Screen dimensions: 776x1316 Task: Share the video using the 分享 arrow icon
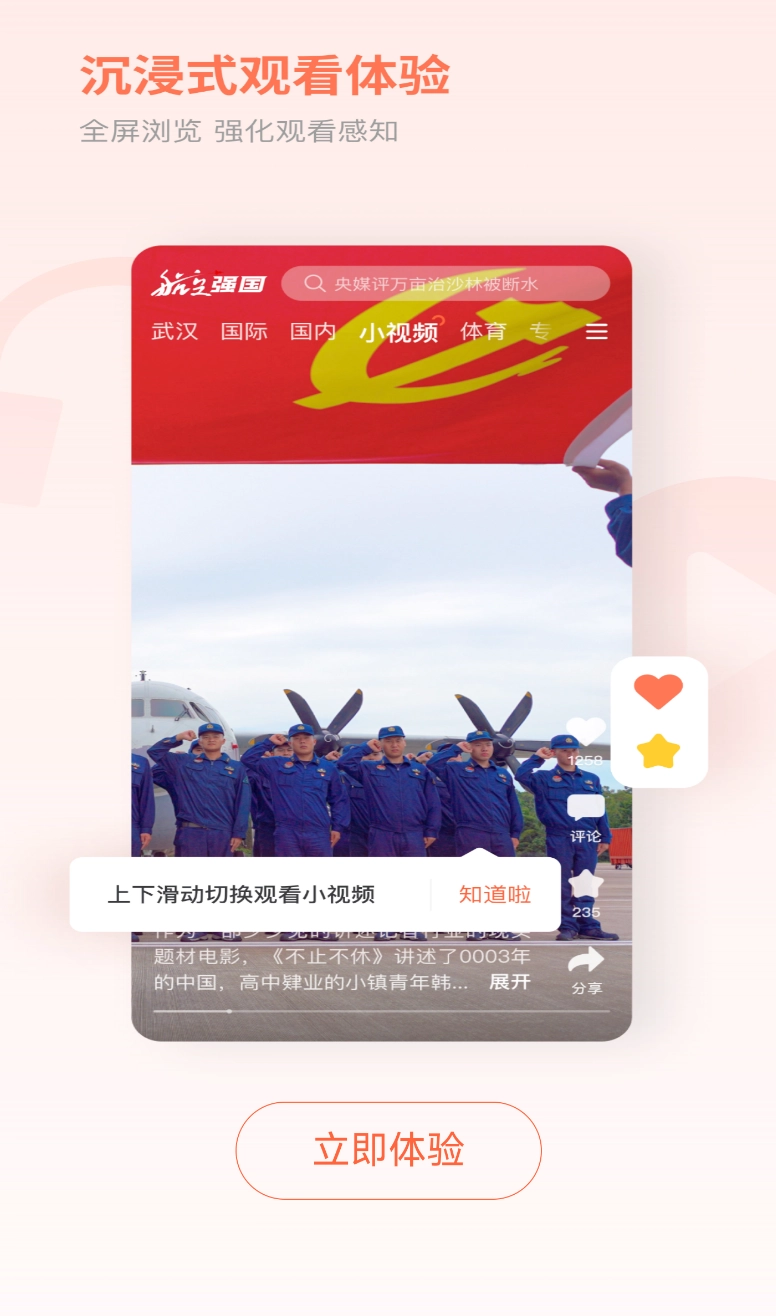click(x=586, y=962)
